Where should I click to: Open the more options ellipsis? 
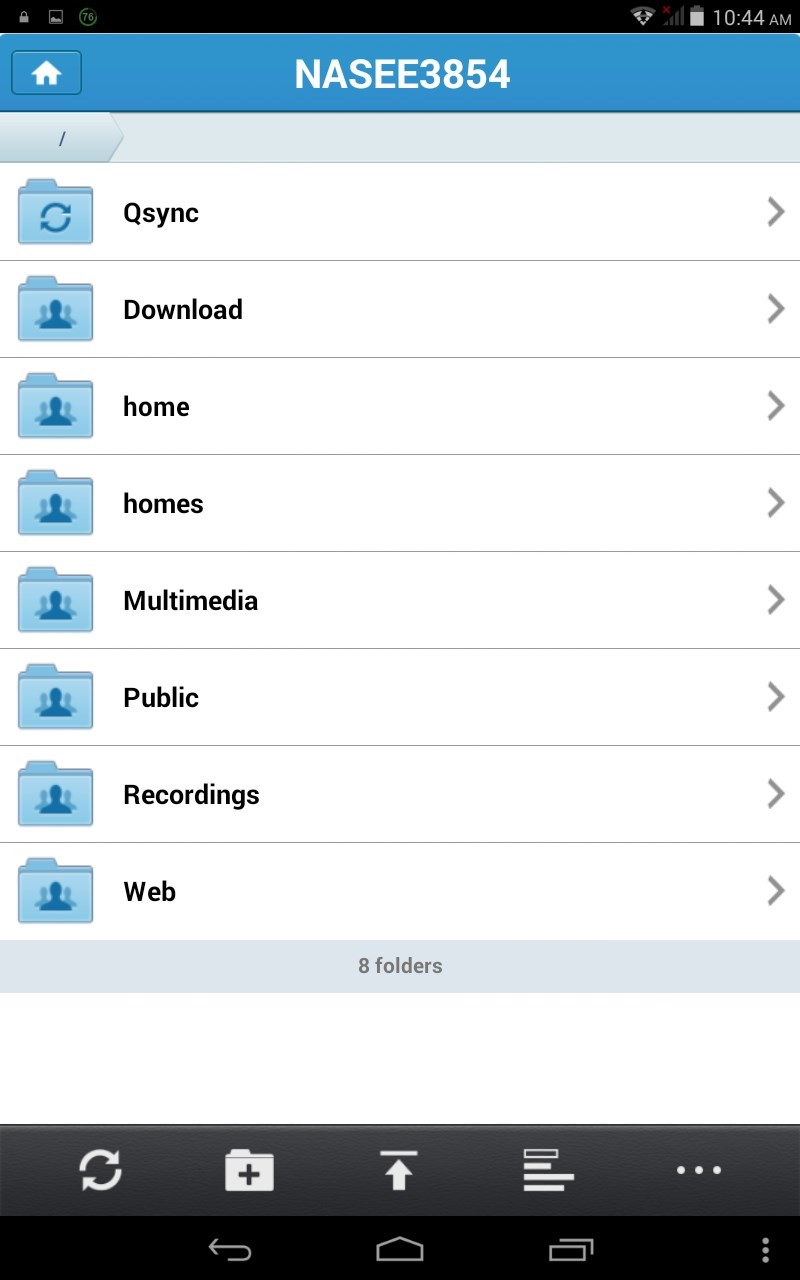(698, 1170)
